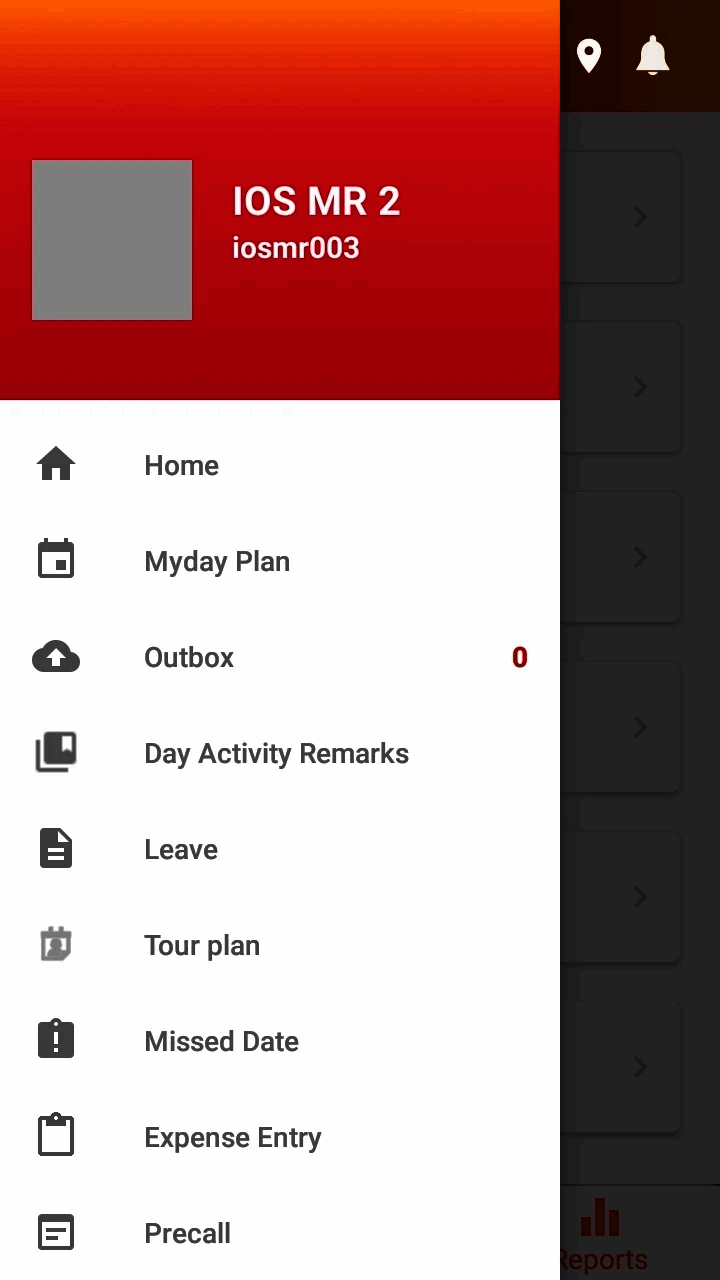Screen dimensions: 720x1280
Task: Open the Missed Date item
Action: [280, 1041]
